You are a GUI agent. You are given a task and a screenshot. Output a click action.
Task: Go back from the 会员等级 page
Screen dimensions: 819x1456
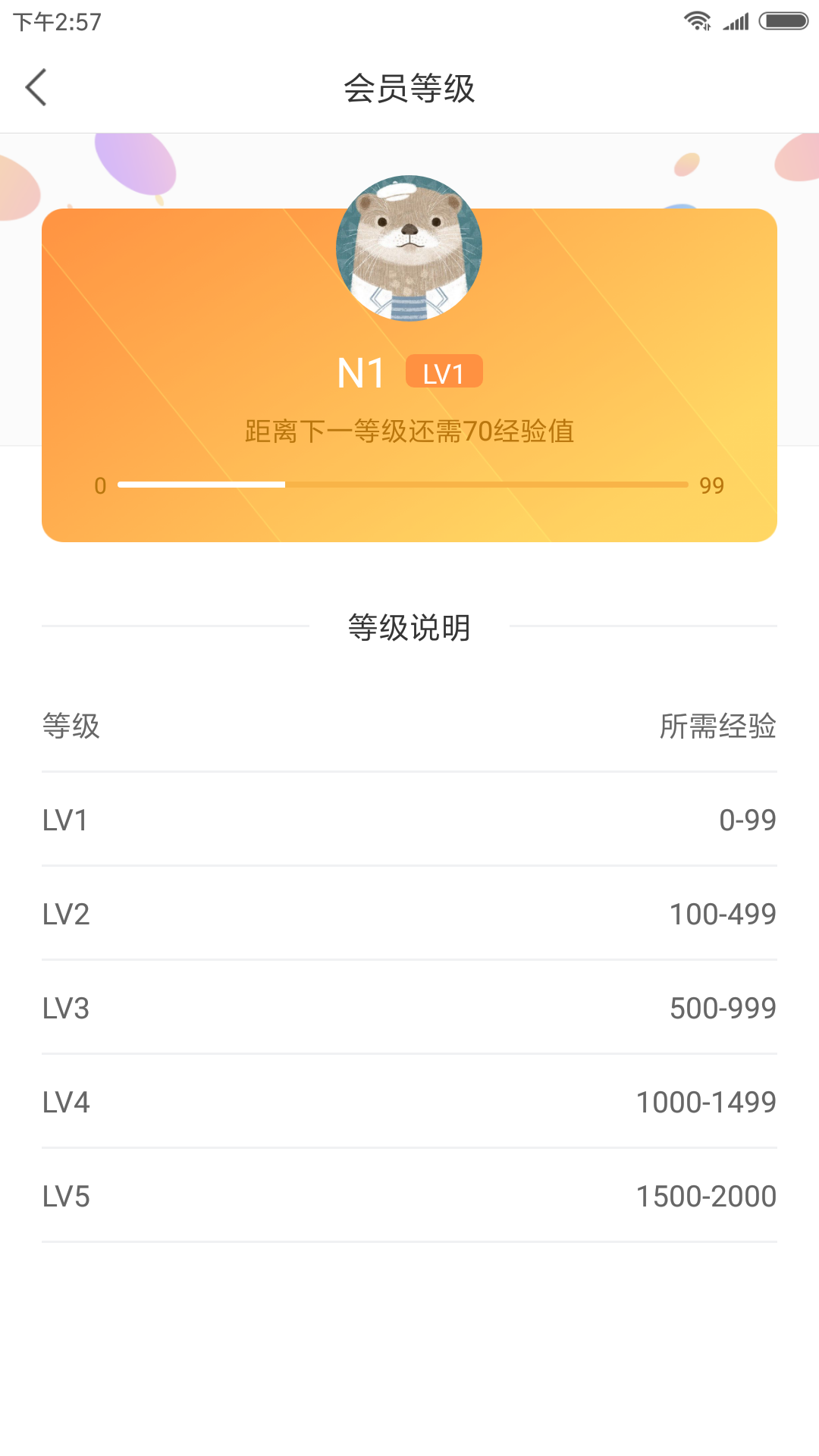coord(36,88)
